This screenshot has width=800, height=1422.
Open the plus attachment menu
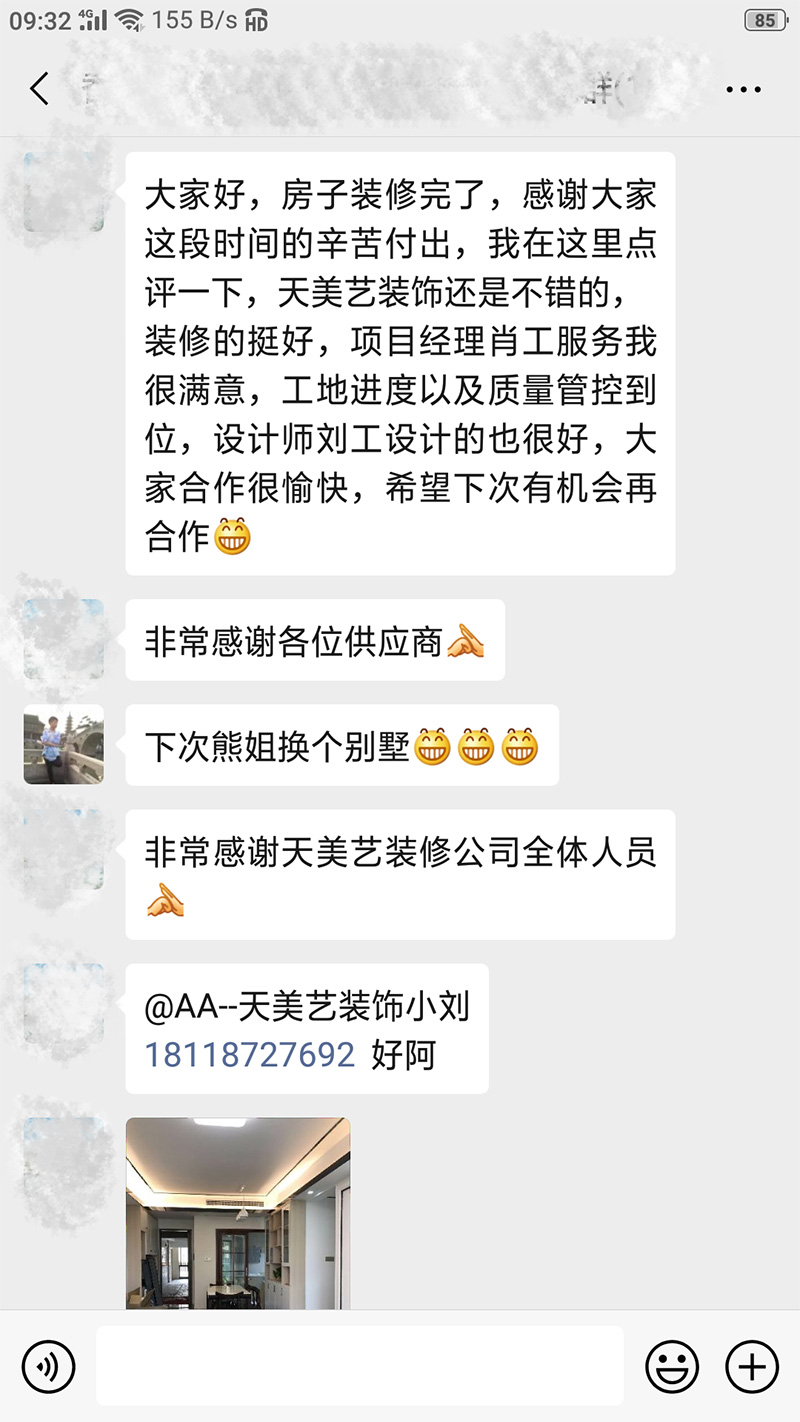point(752,1366)
